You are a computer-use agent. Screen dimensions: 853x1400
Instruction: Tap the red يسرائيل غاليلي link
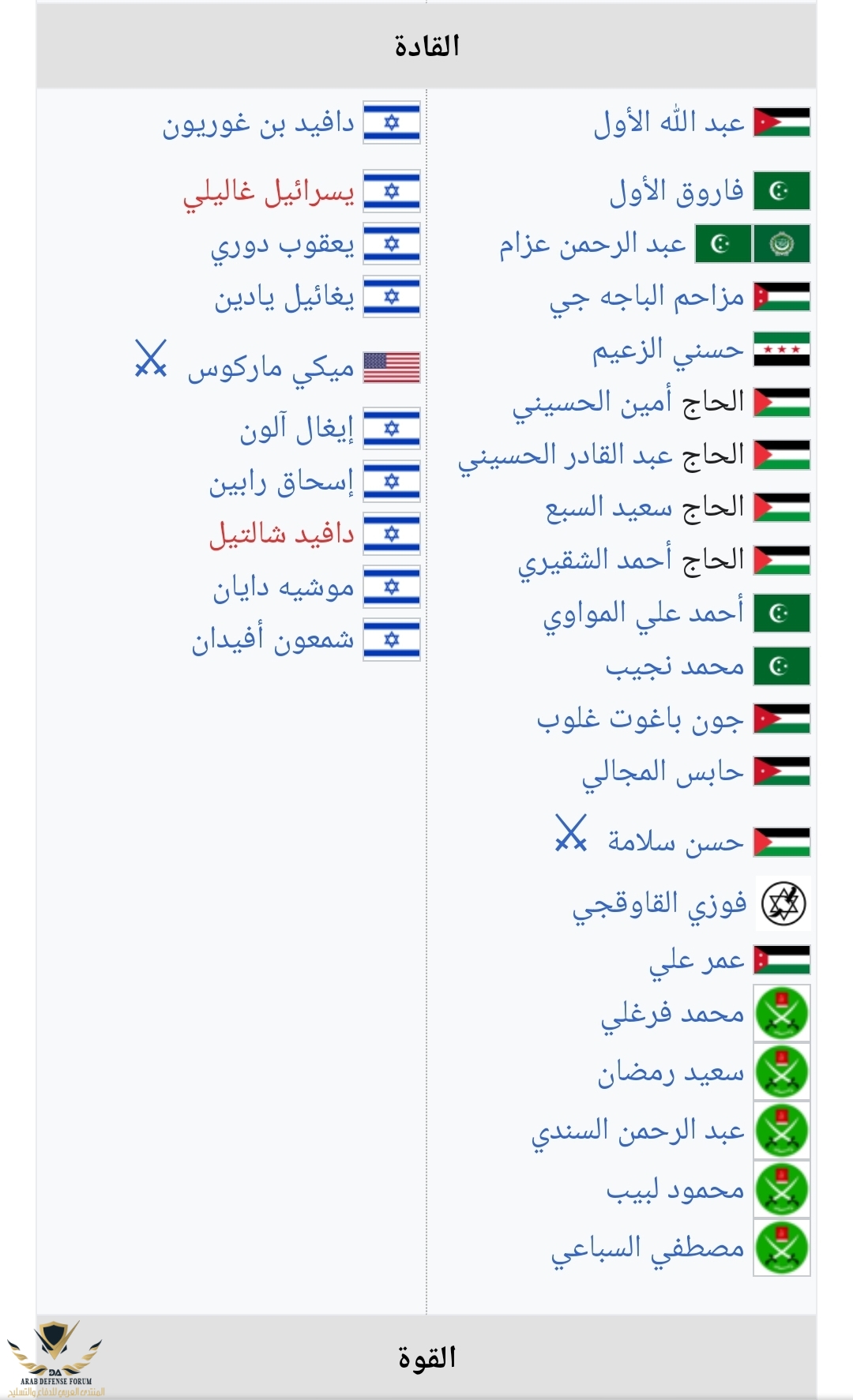point(269,193)
